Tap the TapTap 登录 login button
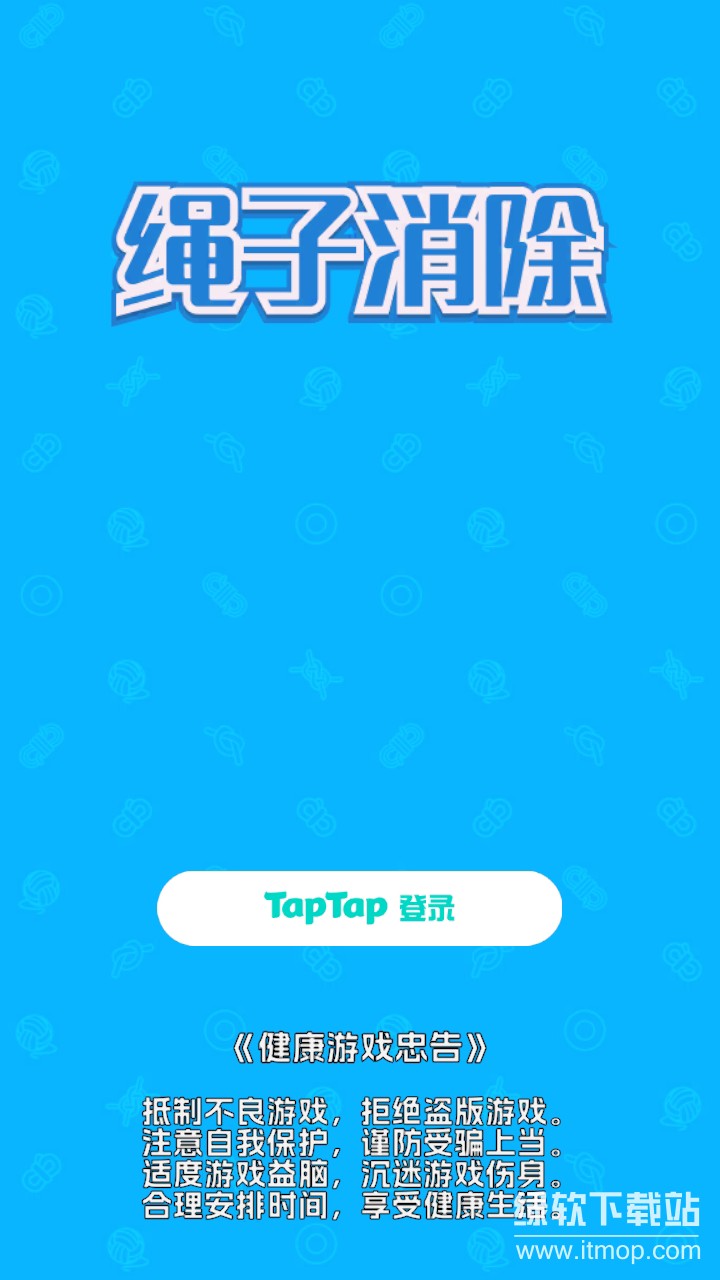This screenshot has width=720, height=1280. 359,908
